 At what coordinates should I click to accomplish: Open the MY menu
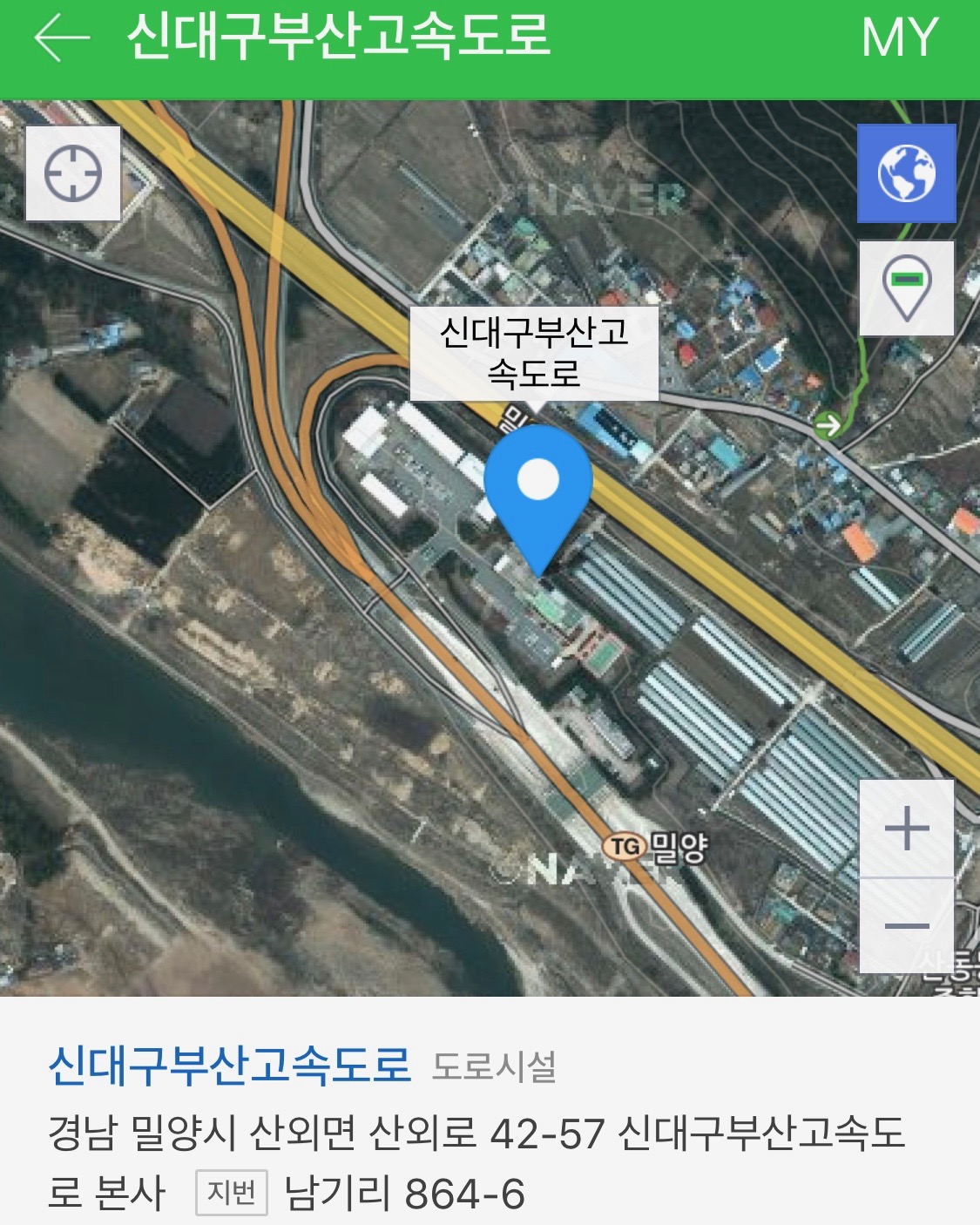[x=898, y=38]
